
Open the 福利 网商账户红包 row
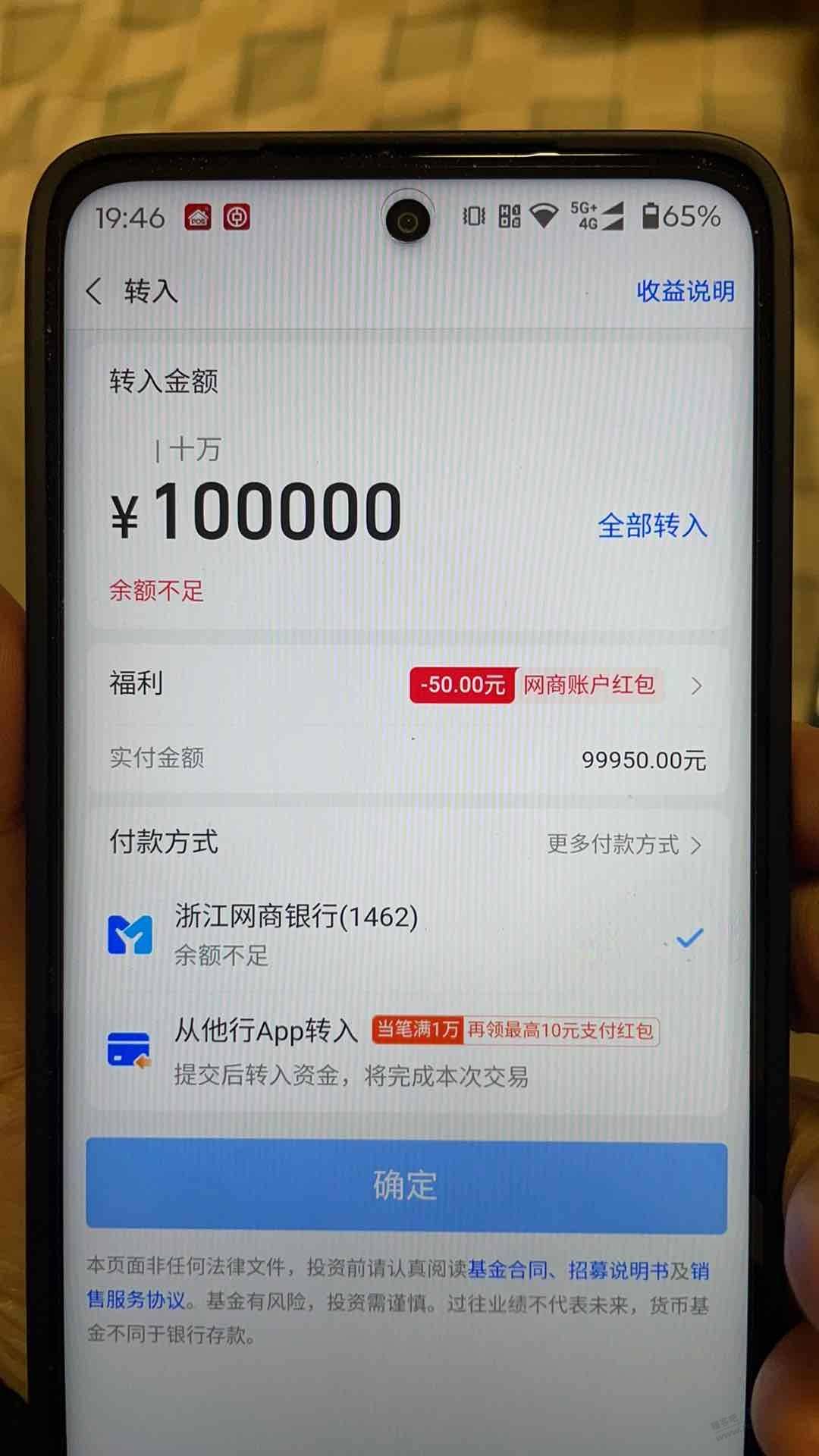(x=557, y=685)
